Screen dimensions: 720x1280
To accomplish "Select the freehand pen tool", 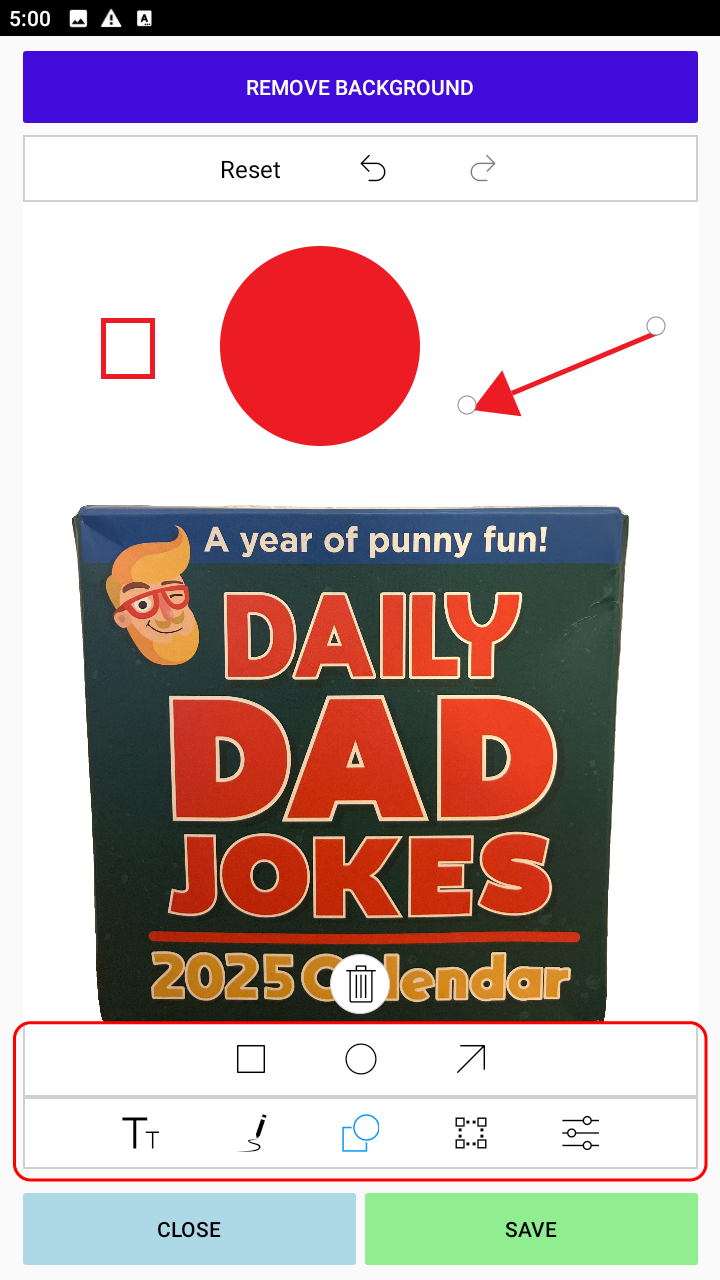I will pyautogui.click(x=251, y=1134).
